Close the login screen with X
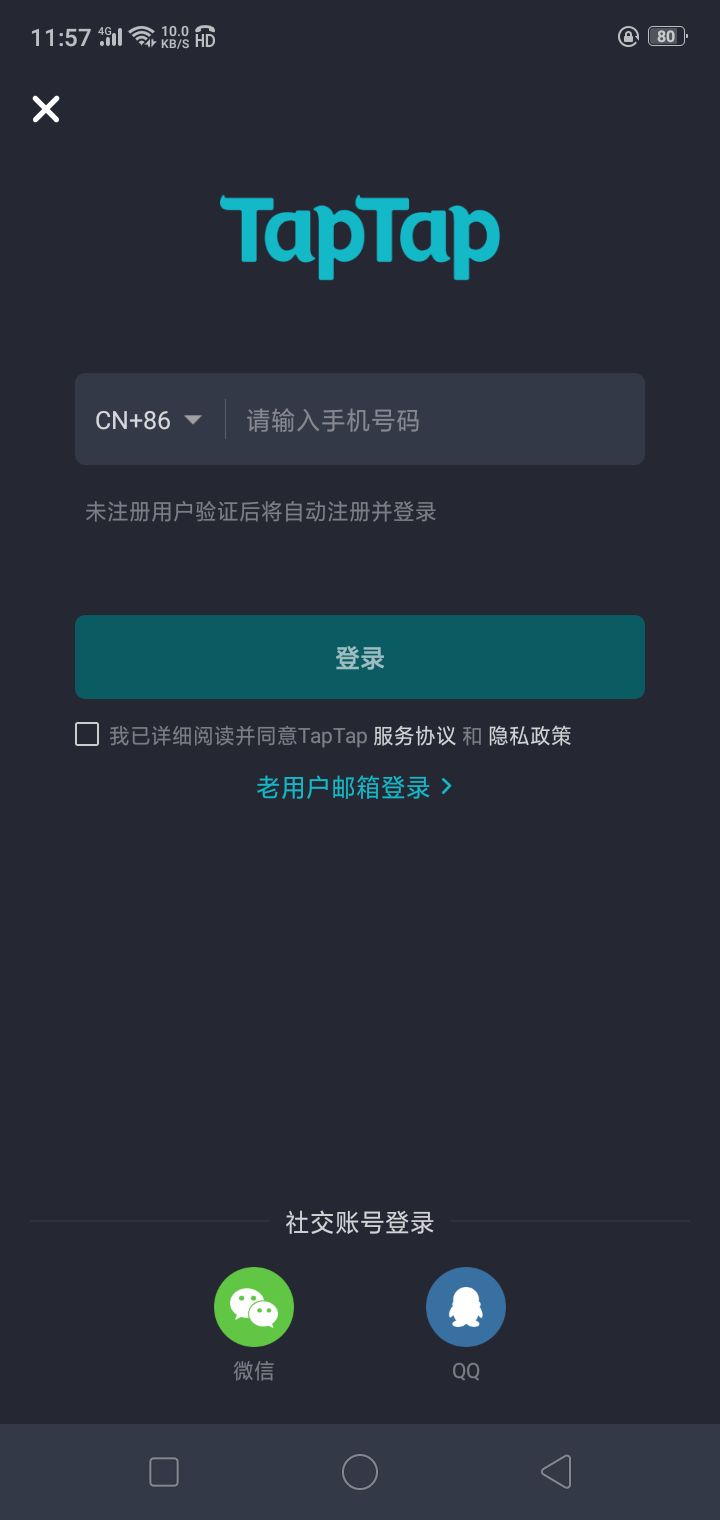 45,109
